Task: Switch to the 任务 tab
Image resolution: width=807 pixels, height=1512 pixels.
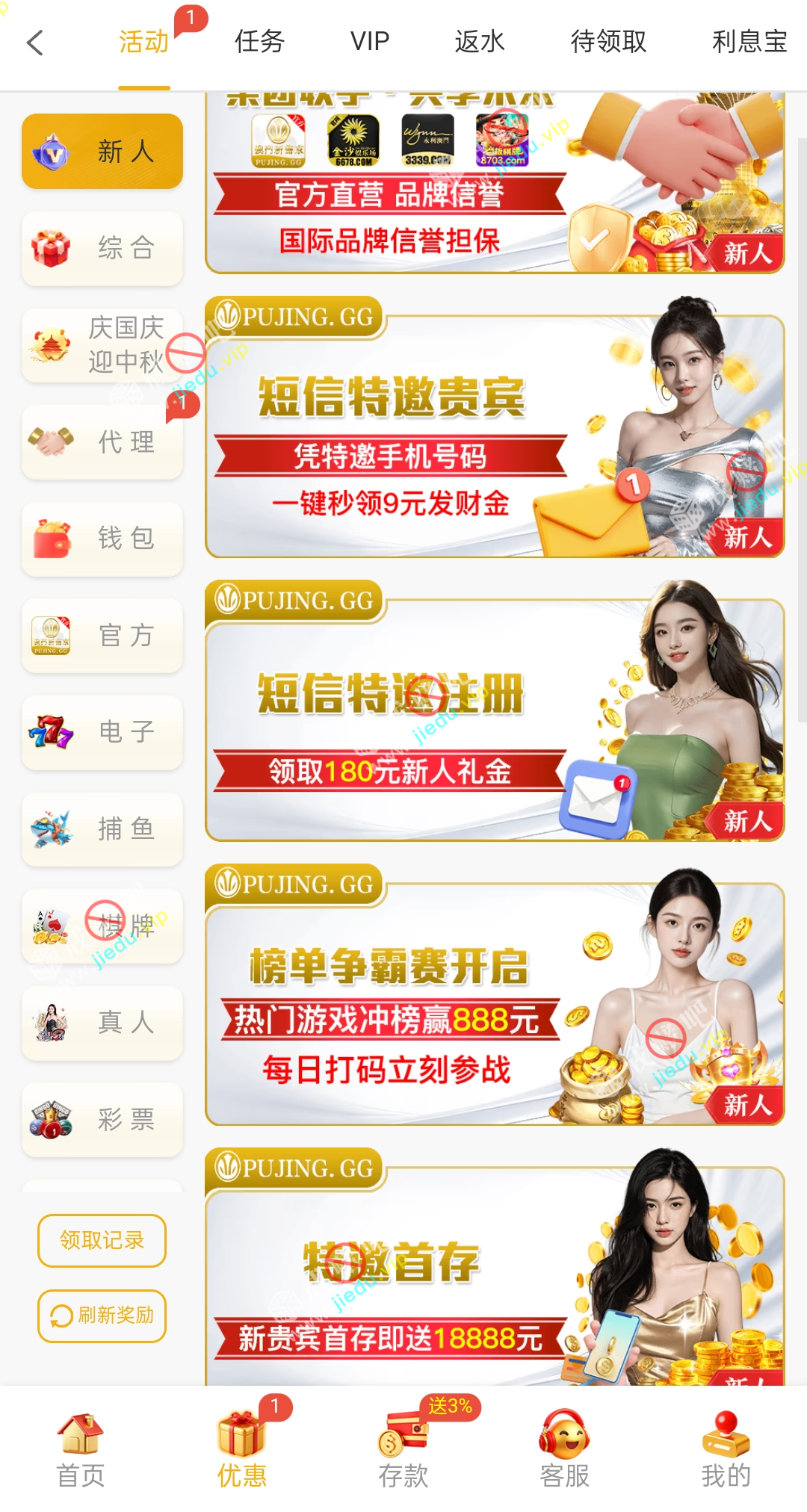Action: pyautogui.click(x=259, y=42)
